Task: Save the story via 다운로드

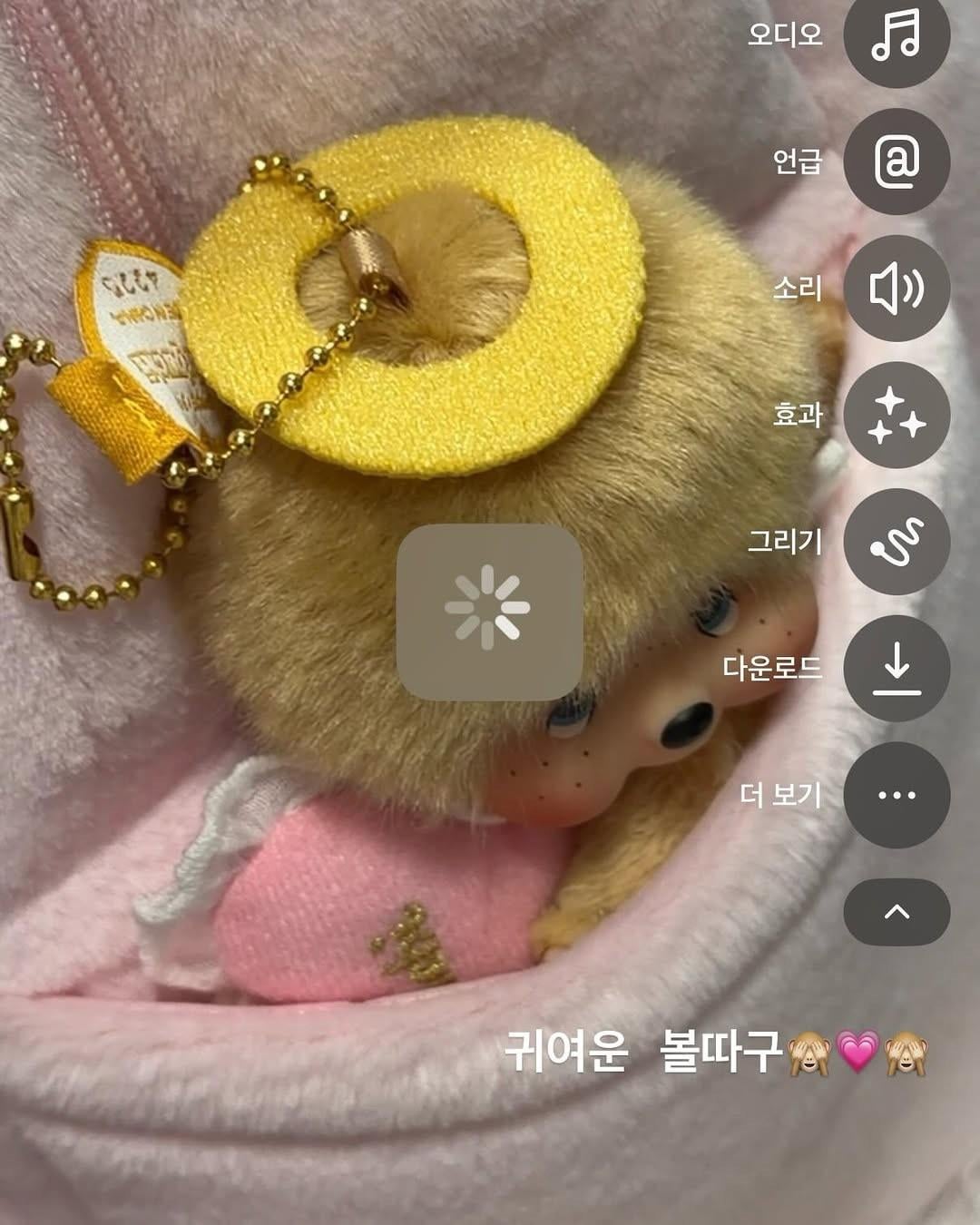Action: point(897,669)
